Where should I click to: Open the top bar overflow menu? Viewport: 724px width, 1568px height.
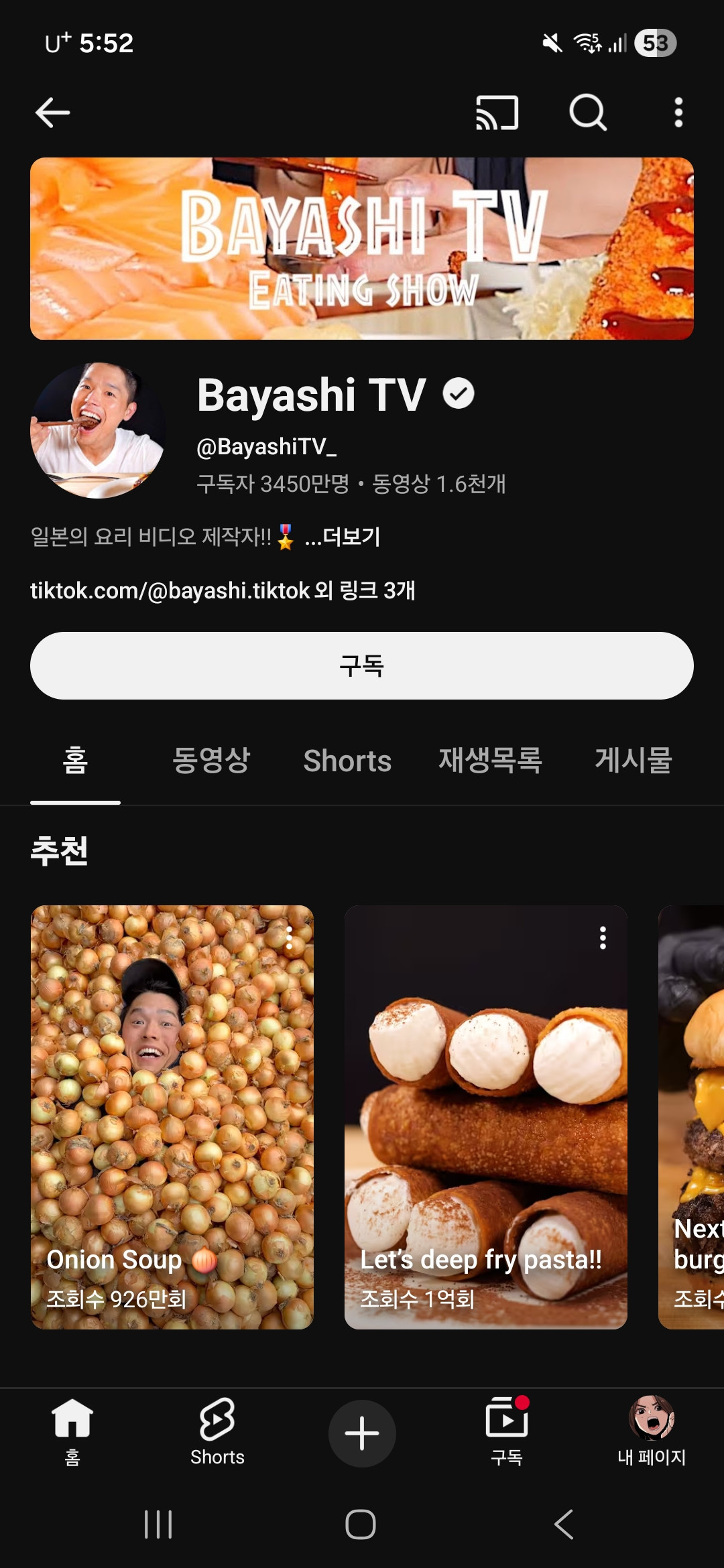pyautogui.click(x=678, y=112)
